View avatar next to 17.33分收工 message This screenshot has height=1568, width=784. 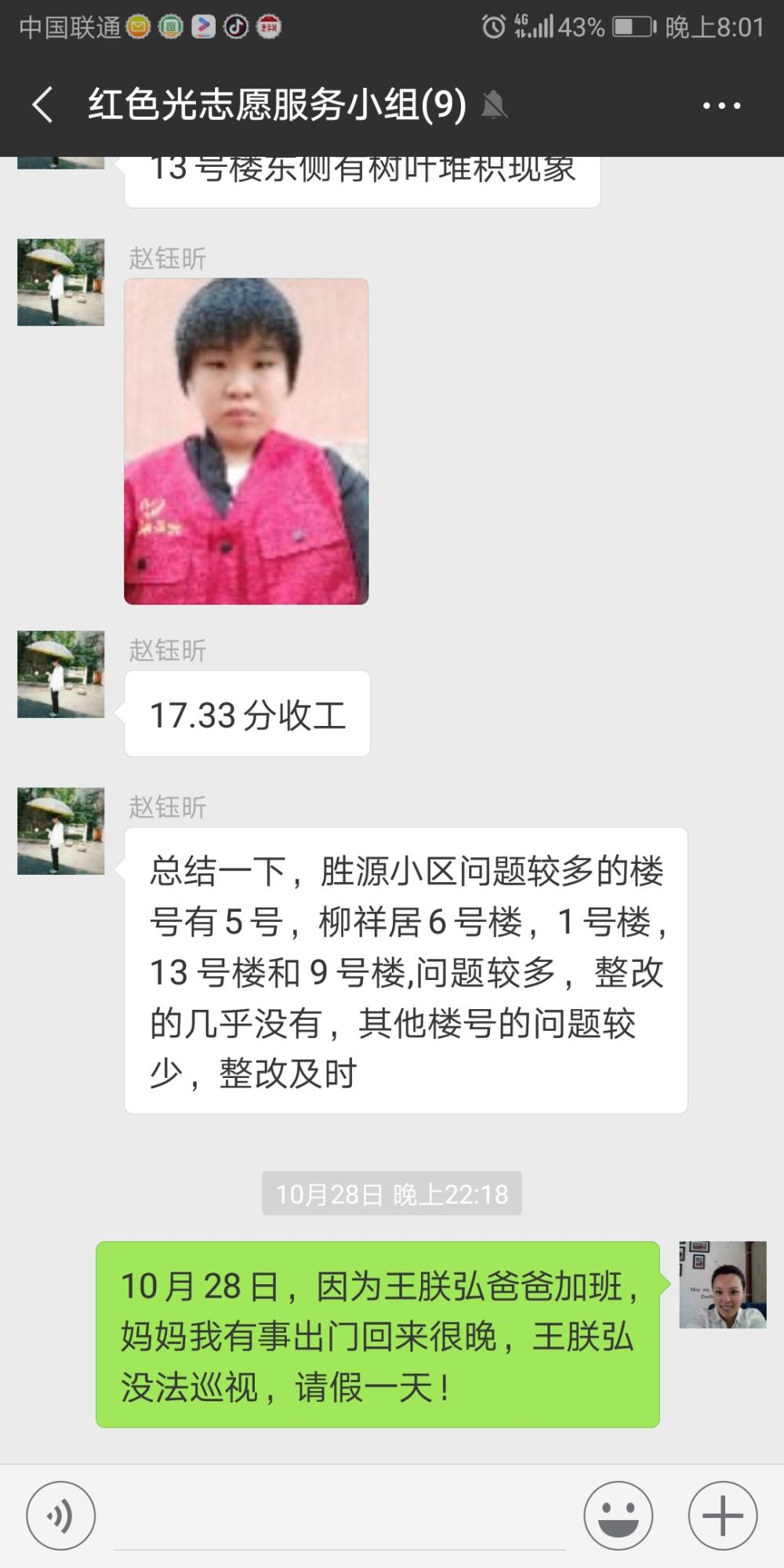[61, 674]
